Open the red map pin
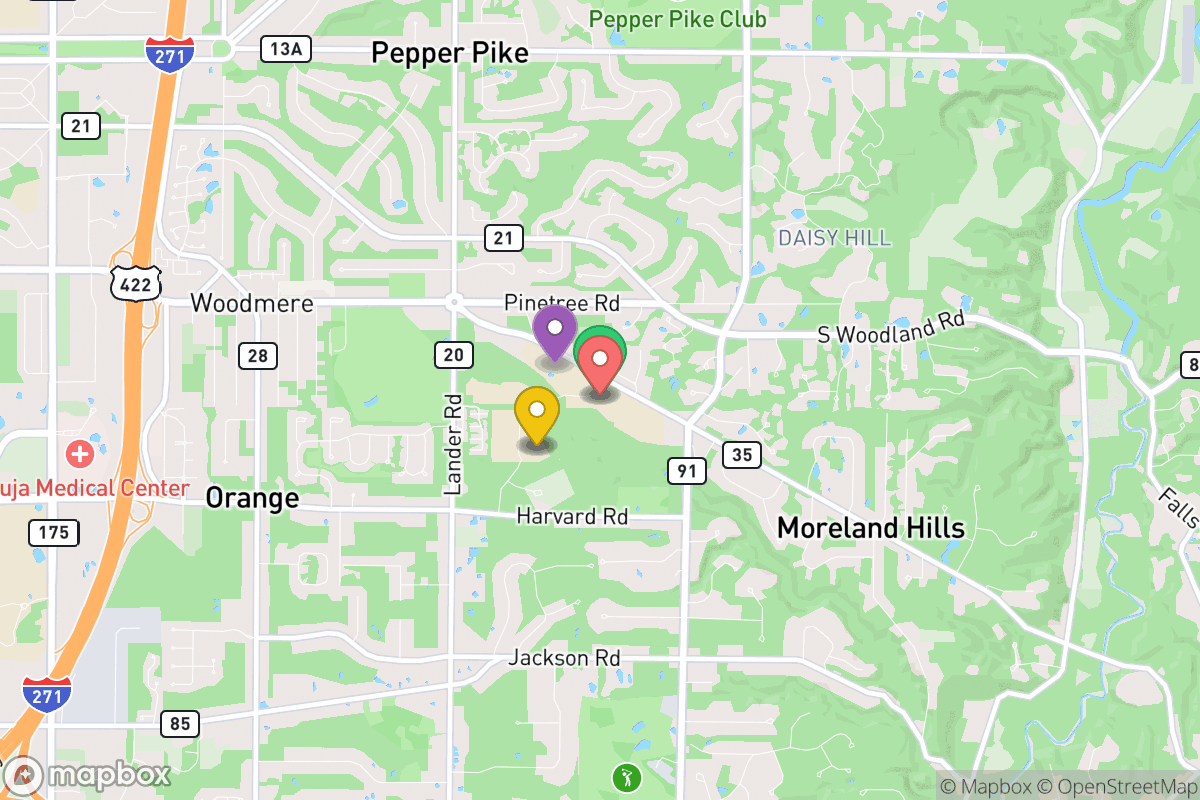This screenshot has width=1200, height=800. [601, 361]
